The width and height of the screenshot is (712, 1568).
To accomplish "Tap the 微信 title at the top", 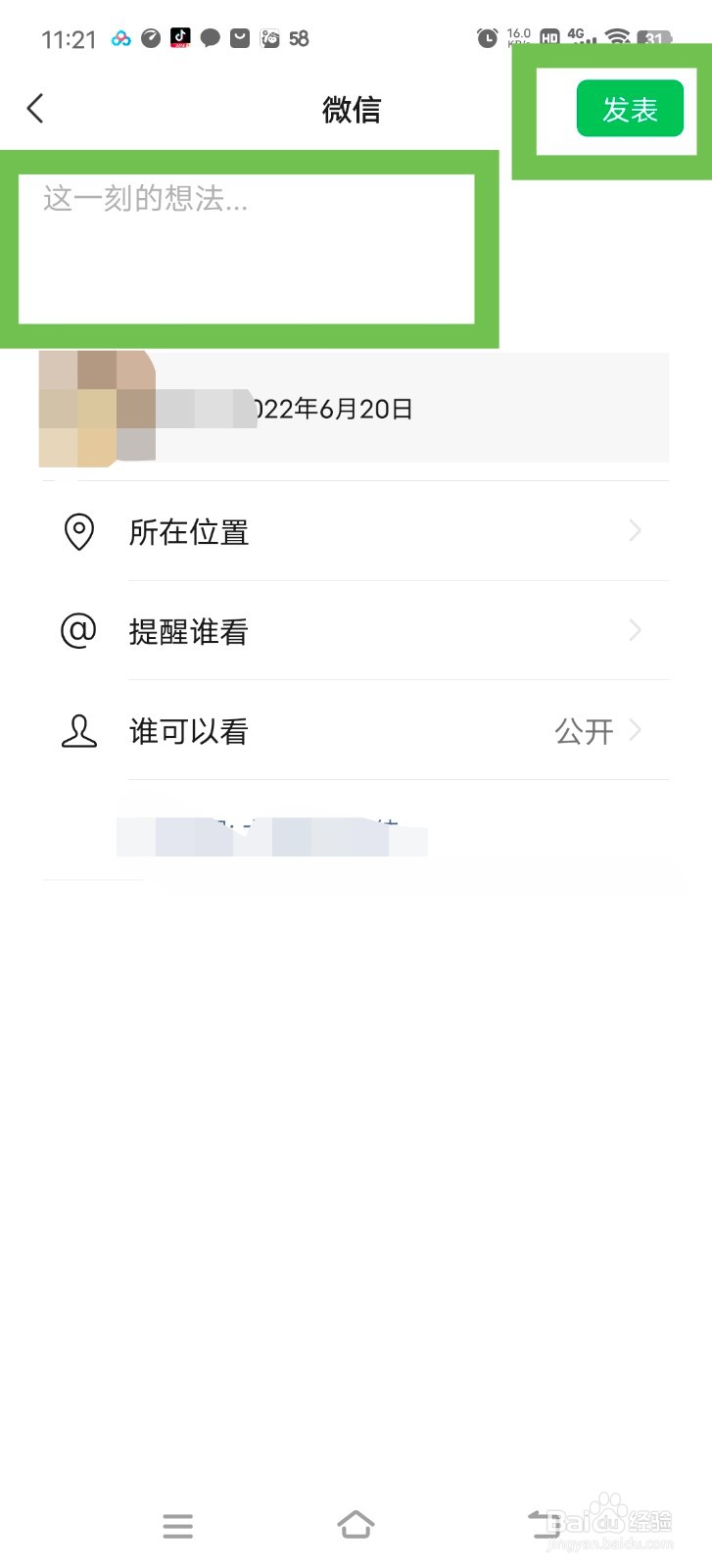I will coord(353,110).
